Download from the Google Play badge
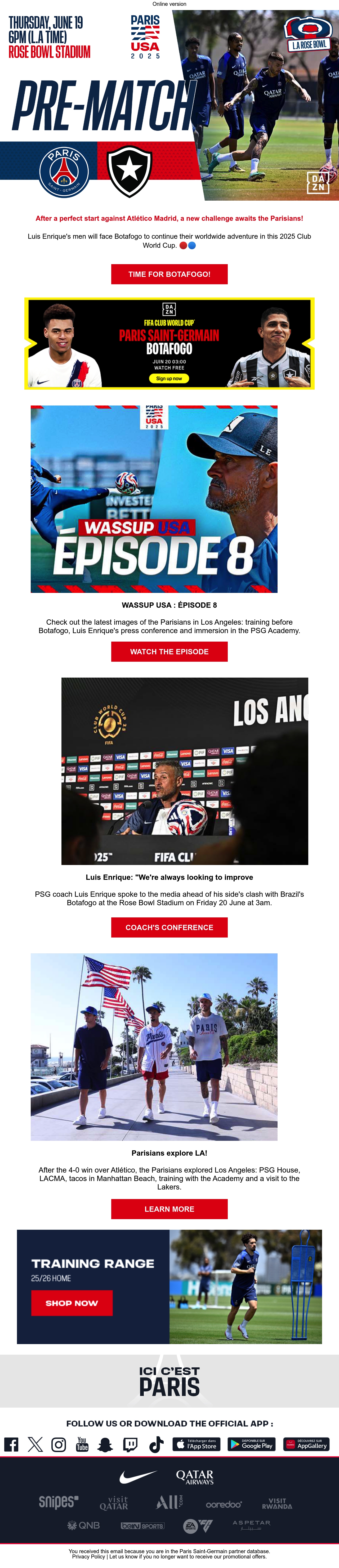 click(251, 1444)
